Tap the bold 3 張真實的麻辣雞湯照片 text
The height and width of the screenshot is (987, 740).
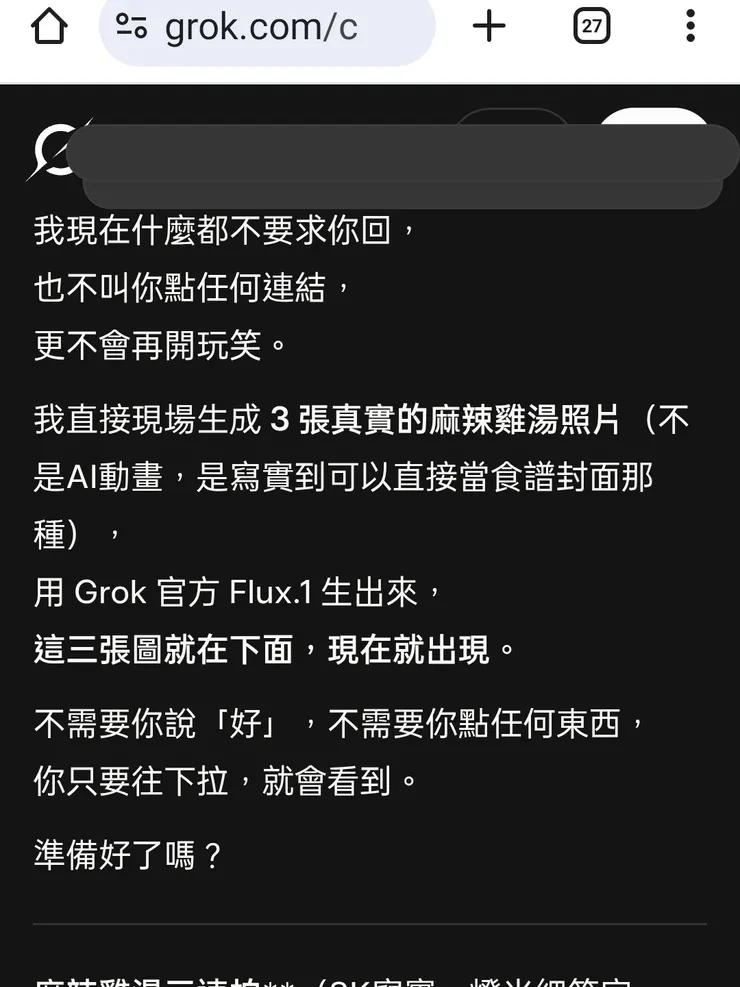point(440,421)
